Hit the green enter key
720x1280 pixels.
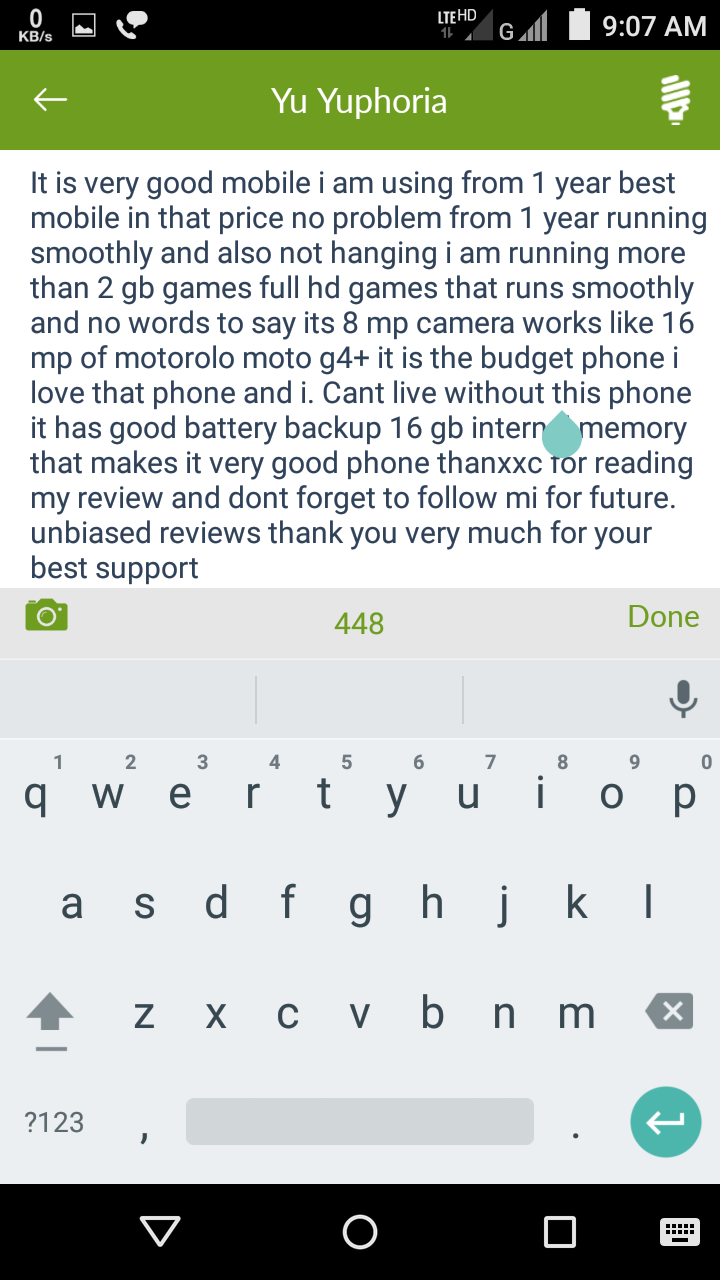click(665, 1122)
